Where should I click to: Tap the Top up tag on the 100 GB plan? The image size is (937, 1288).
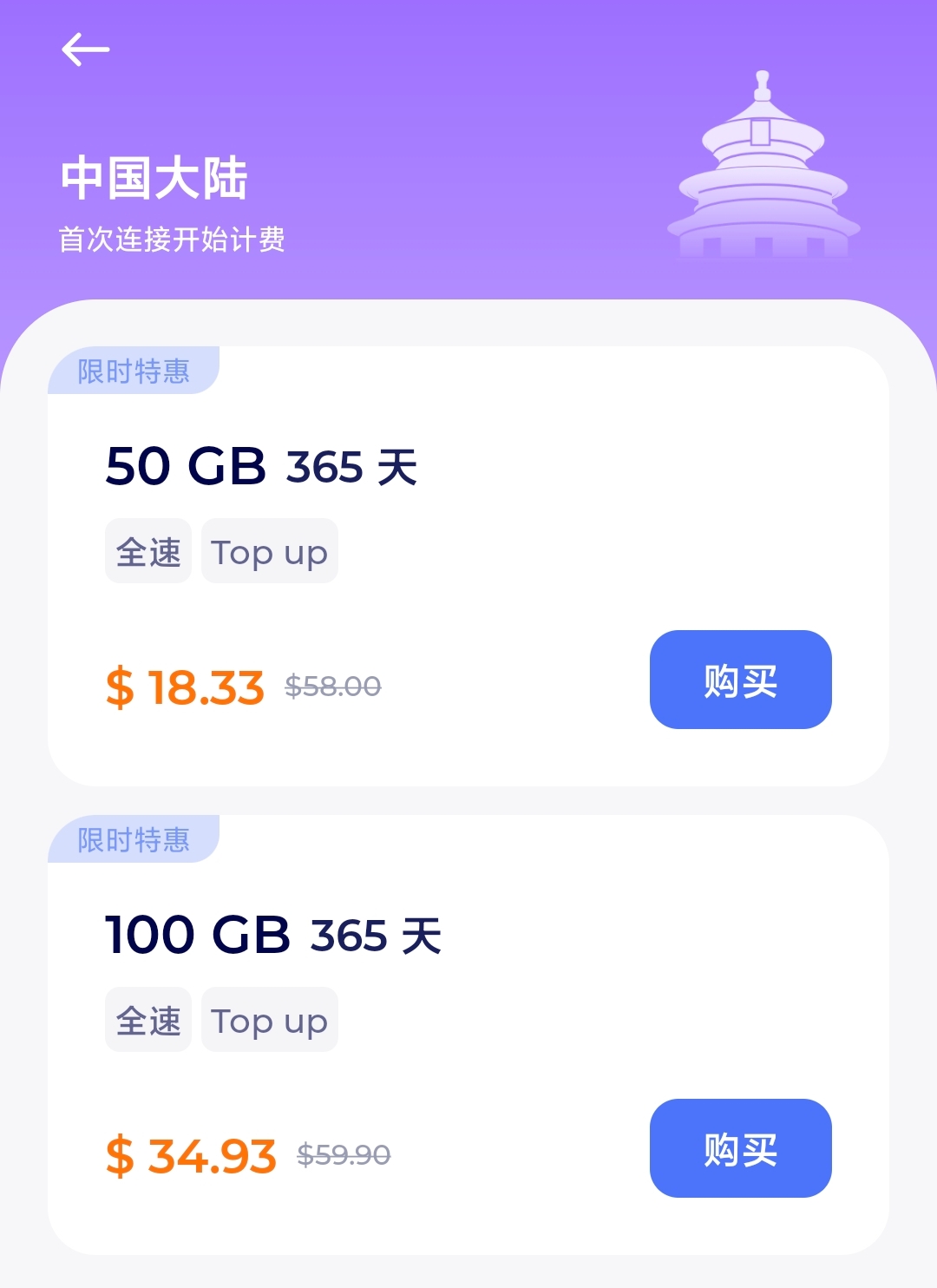269,1019
